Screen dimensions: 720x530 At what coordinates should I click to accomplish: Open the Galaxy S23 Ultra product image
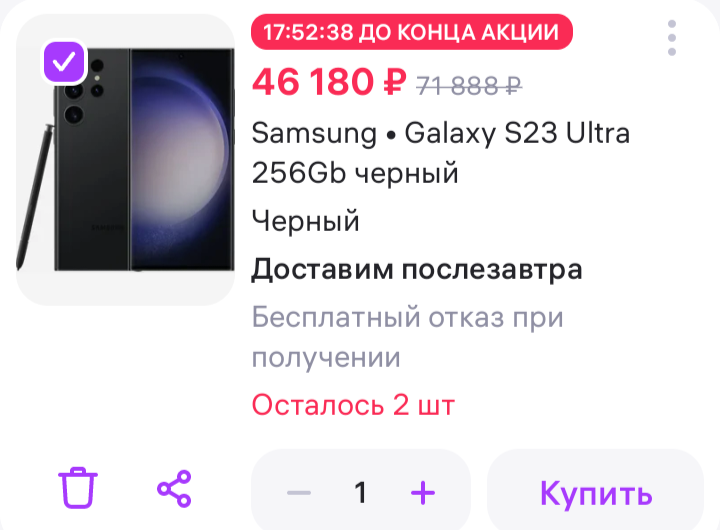[125, 160]
